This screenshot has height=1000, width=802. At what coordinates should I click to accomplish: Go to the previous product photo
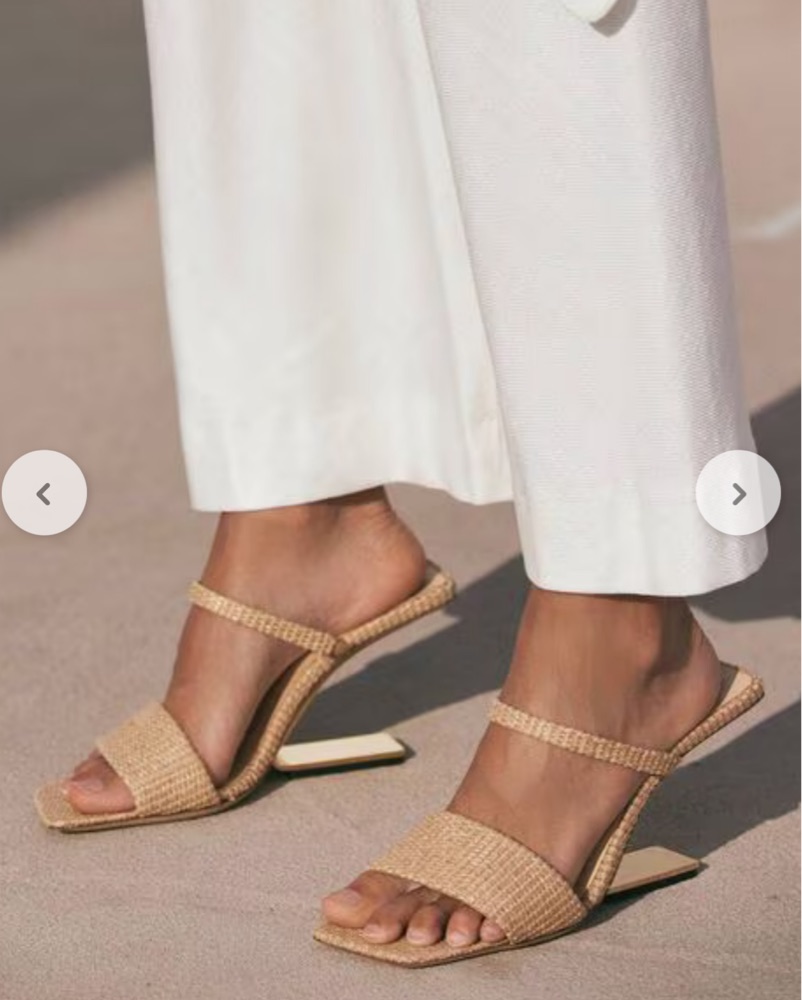tap(44, 493)
